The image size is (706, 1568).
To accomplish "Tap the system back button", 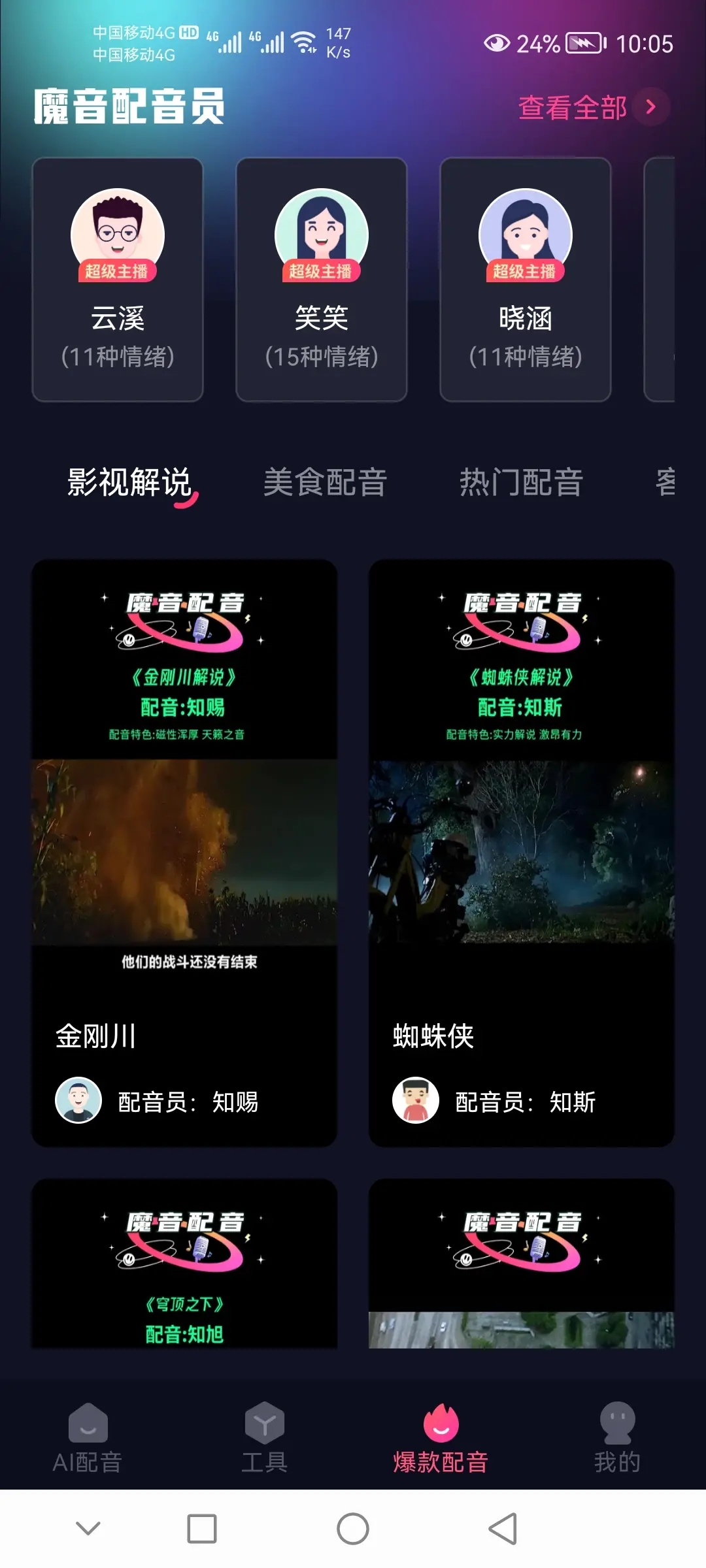I will 503,1529.
